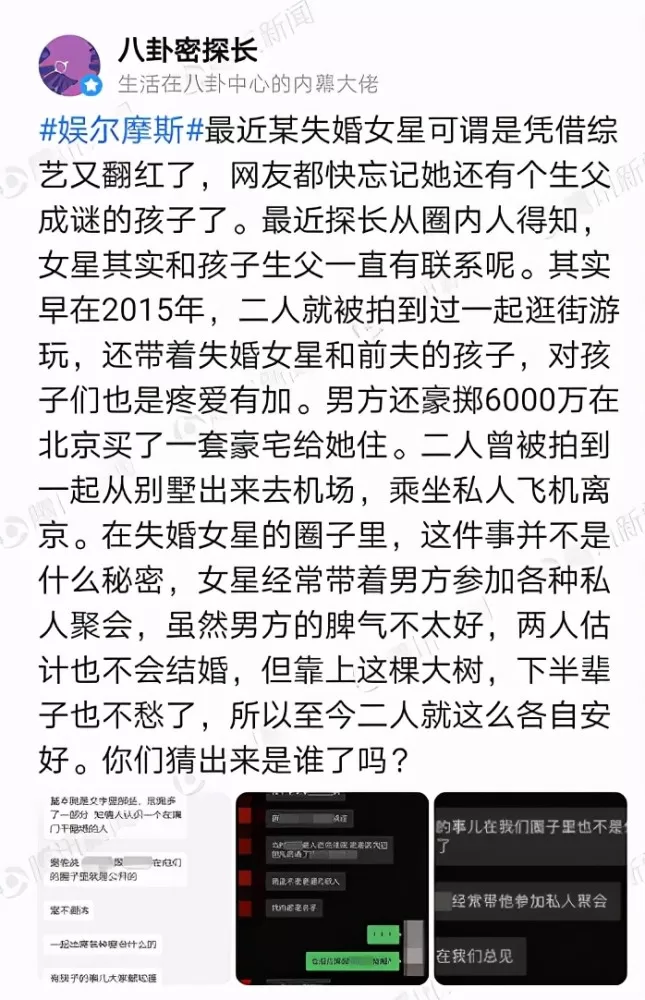
Task: Open the #娱尔摩斯# hashtag topic
Action: pyautogui.click(x=121, y=131)
